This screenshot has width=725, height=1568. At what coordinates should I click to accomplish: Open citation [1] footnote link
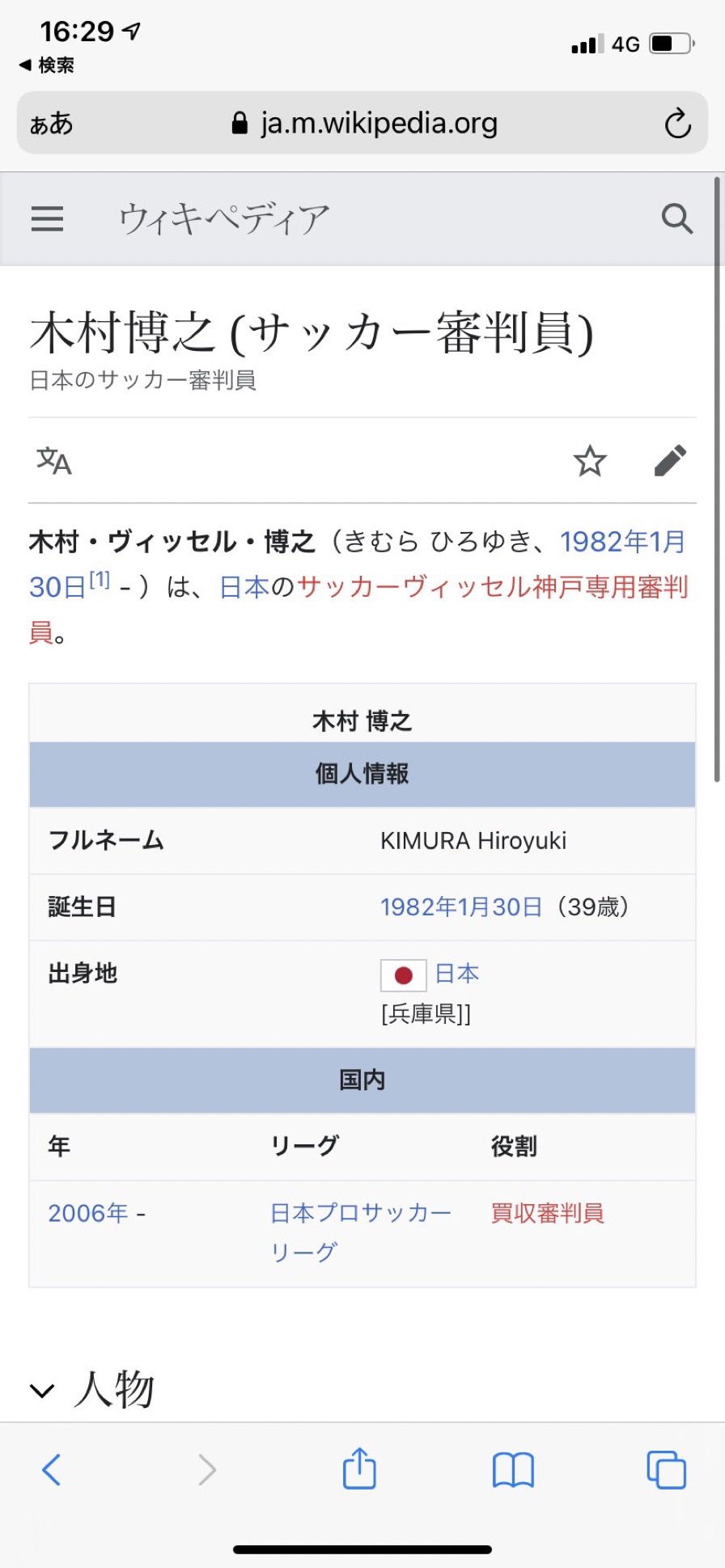click(x=100, y=579)
